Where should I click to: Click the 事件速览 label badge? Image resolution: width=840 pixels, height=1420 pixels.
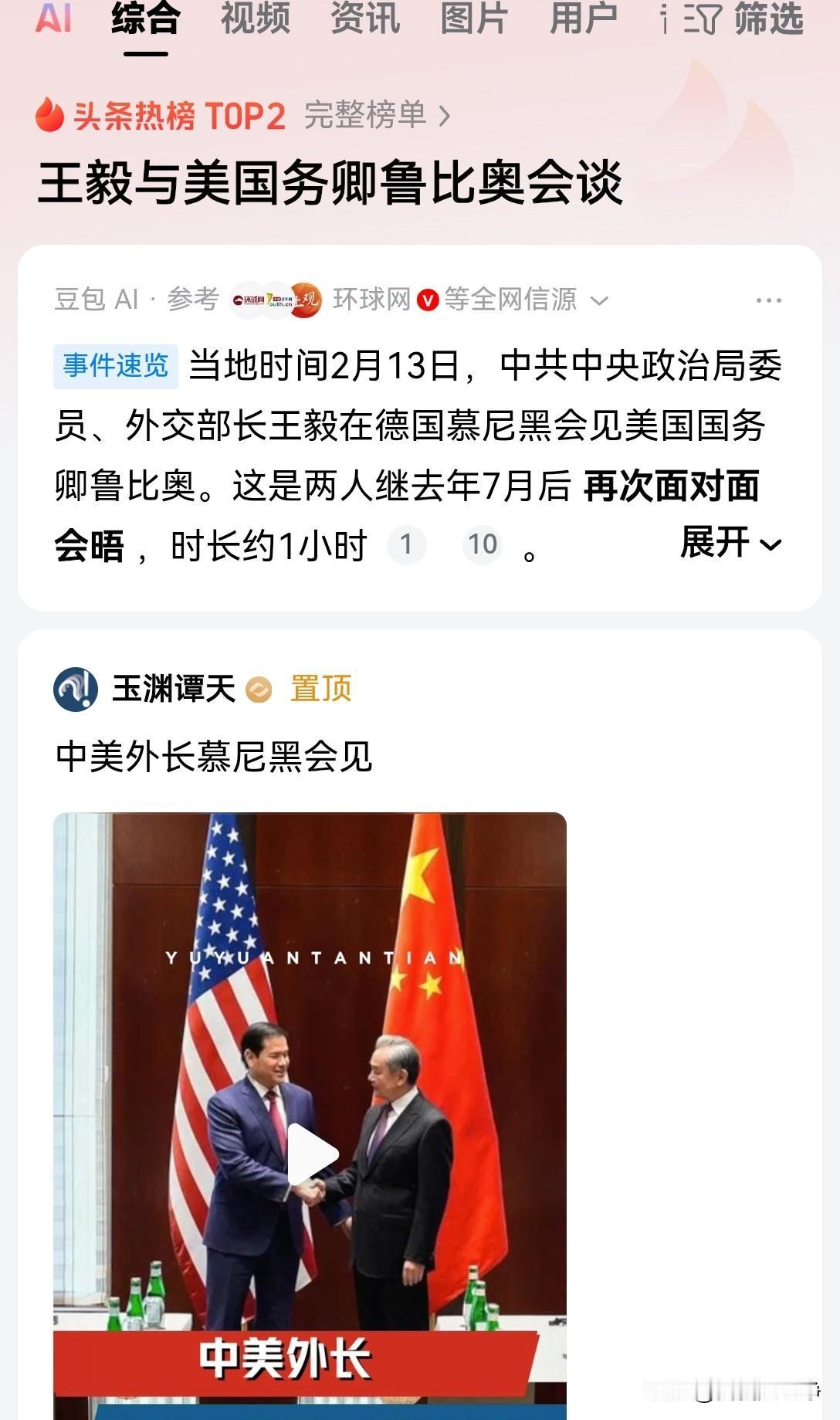pos(114,368)
